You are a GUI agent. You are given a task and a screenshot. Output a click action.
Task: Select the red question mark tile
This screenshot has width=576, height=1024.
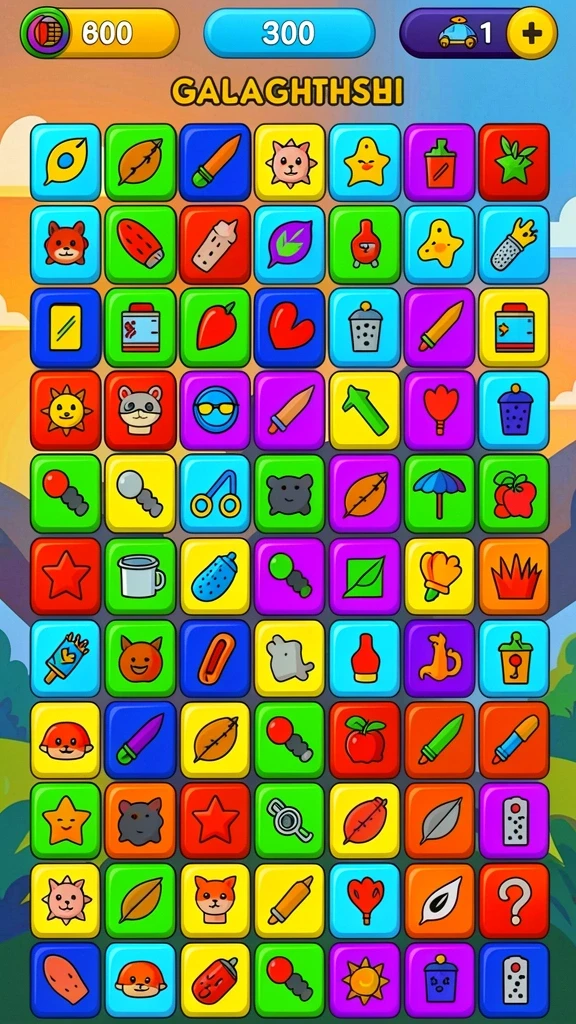click(x=514, y=901)
